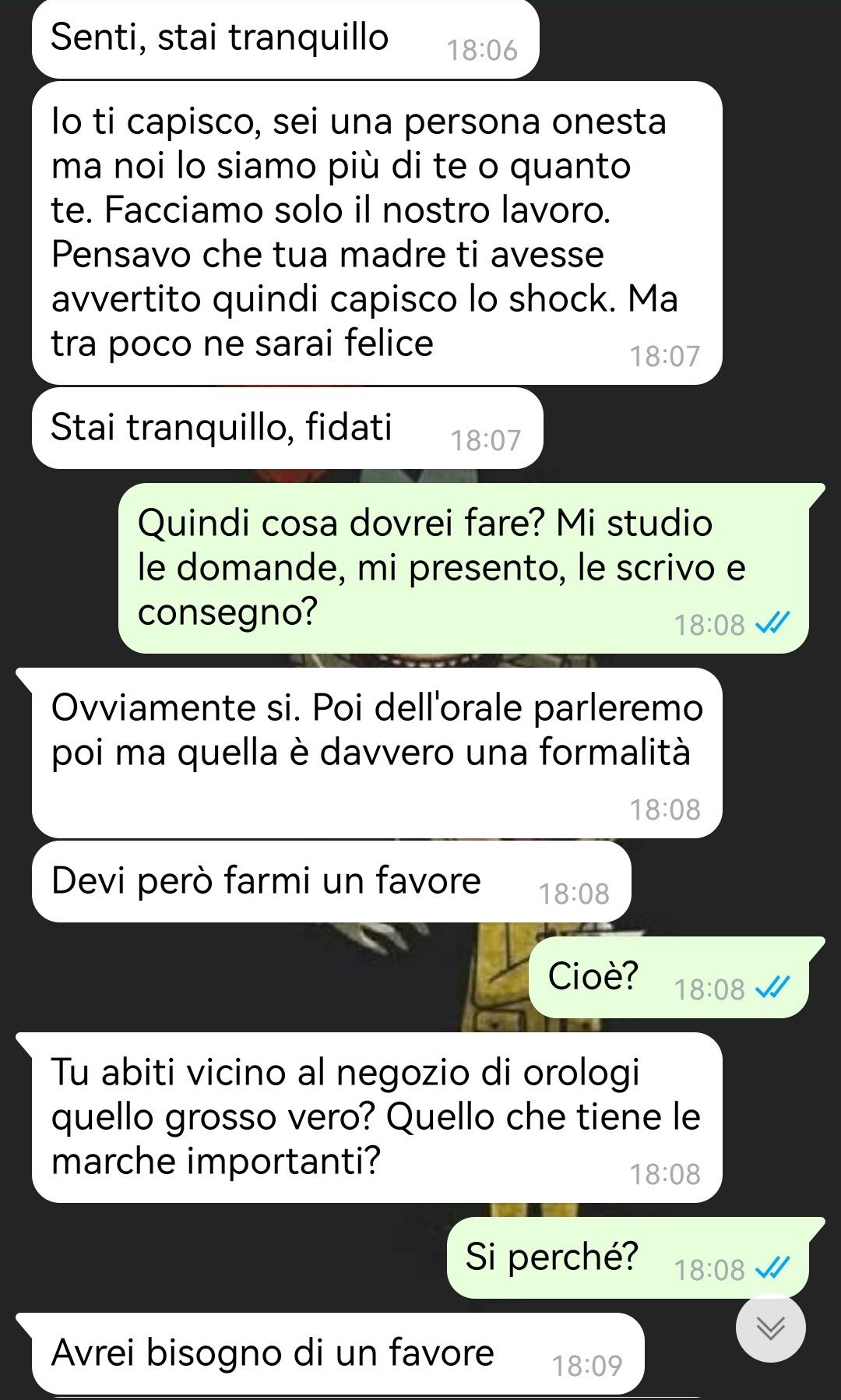Viewport: 841px width, 1400px height.
Task: Jump to the latest messages
Action: click(770, 1328)
